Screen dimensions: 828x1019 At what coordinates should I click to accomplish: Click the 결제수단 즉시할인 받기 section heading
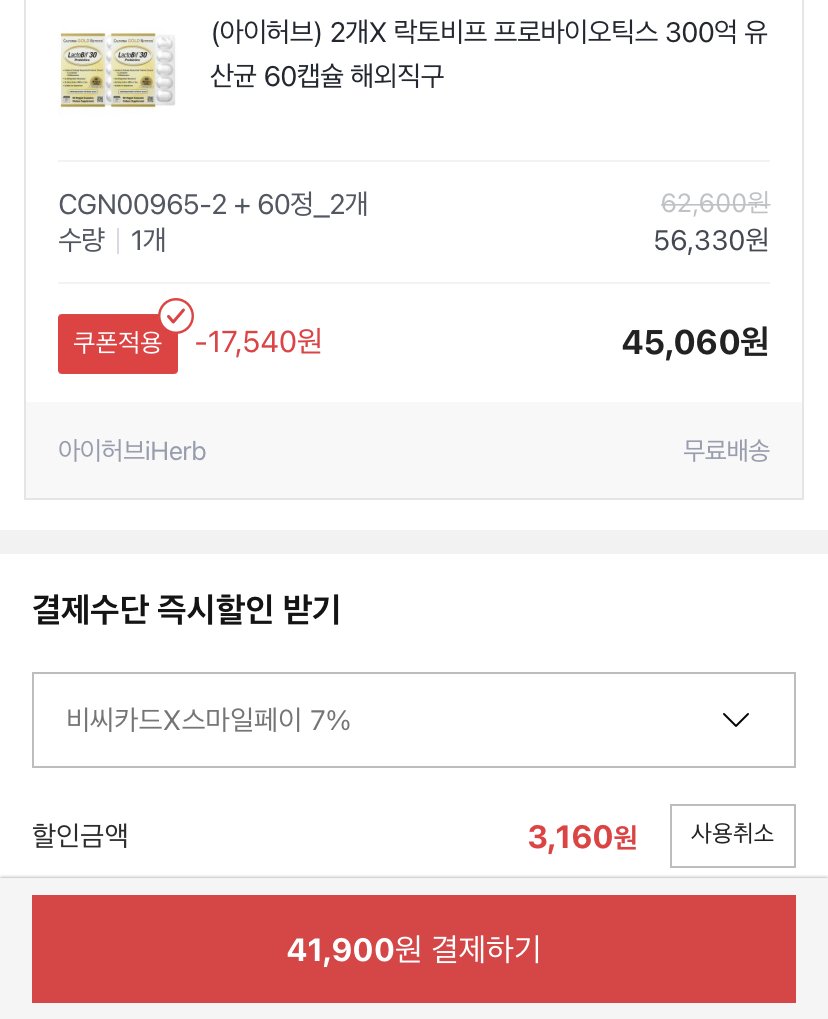186,609
